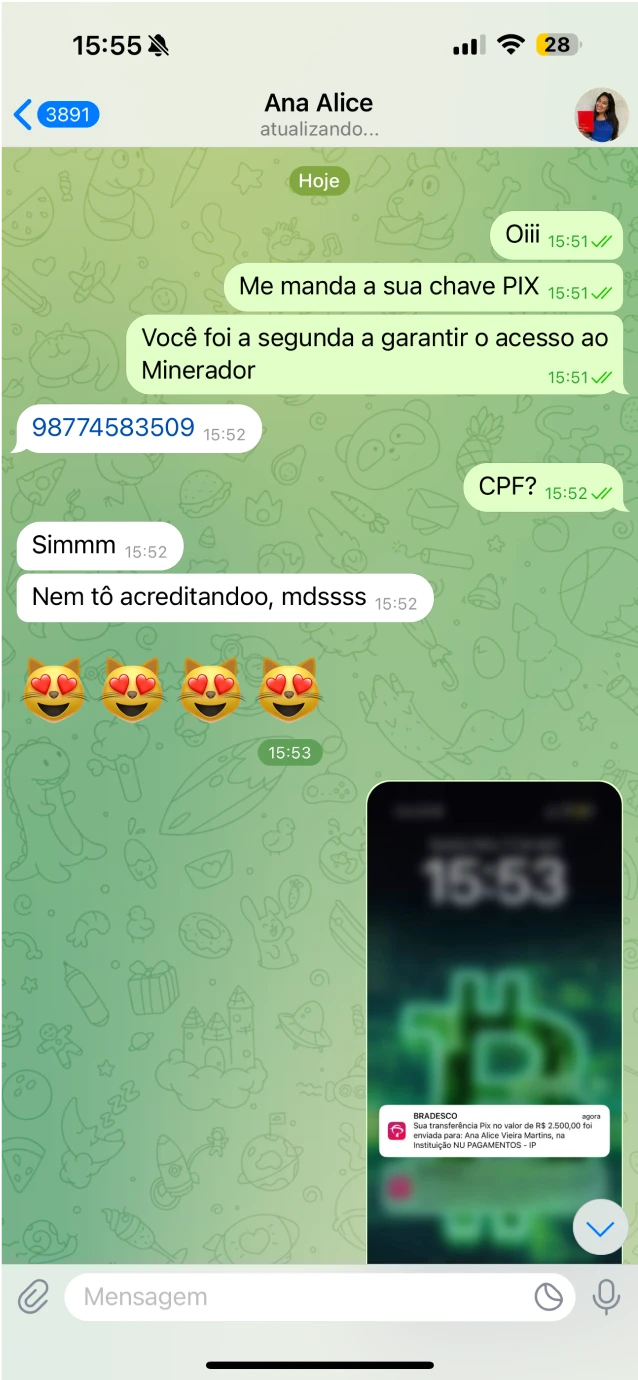Open Ana Alice's profile photo
The image size is (638, 1380).
pyautogui.click(x=601, y=115)
